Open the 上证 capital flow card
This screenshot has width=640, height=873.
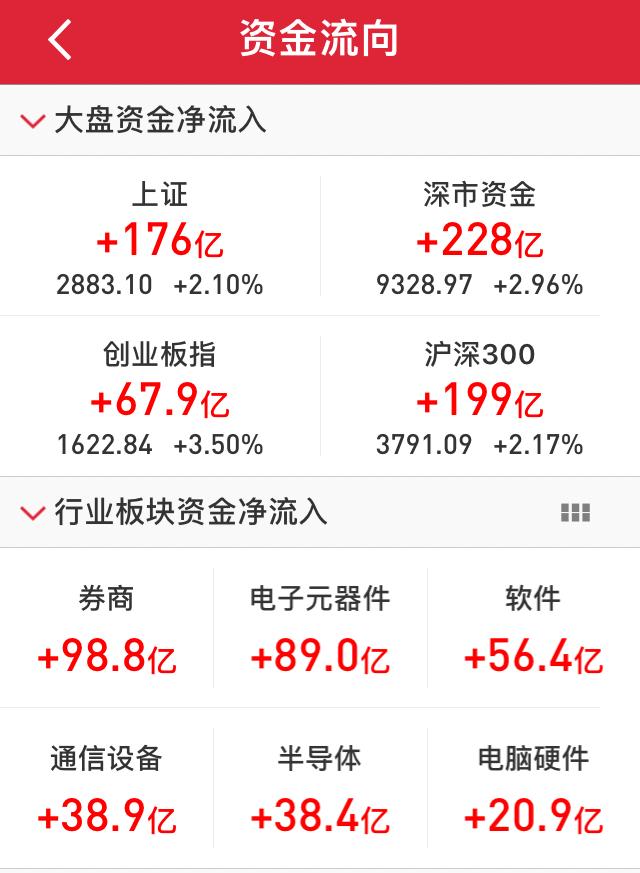(160, 238)
